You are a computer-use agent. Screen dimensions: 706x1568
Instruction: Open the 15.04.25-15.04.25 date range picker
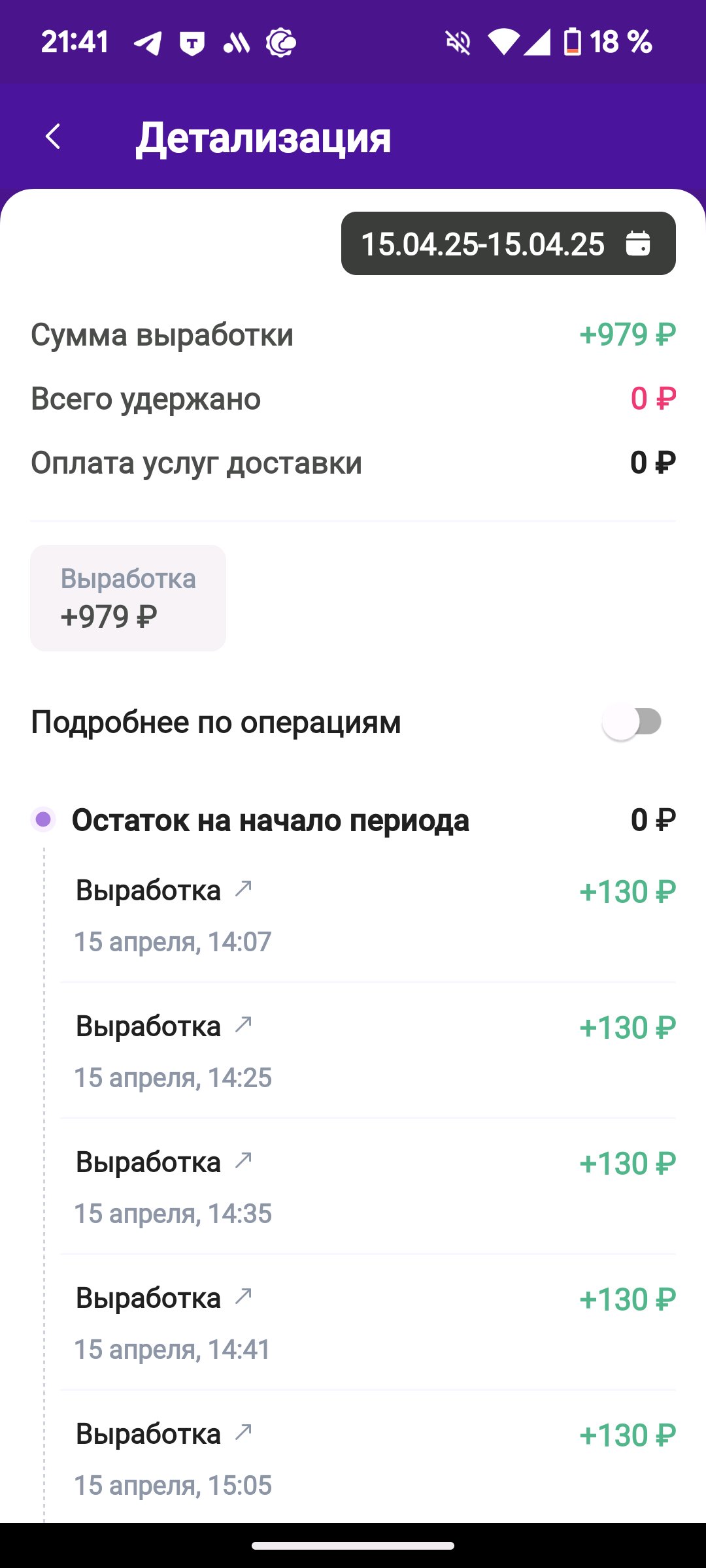[x=508, y=244]
